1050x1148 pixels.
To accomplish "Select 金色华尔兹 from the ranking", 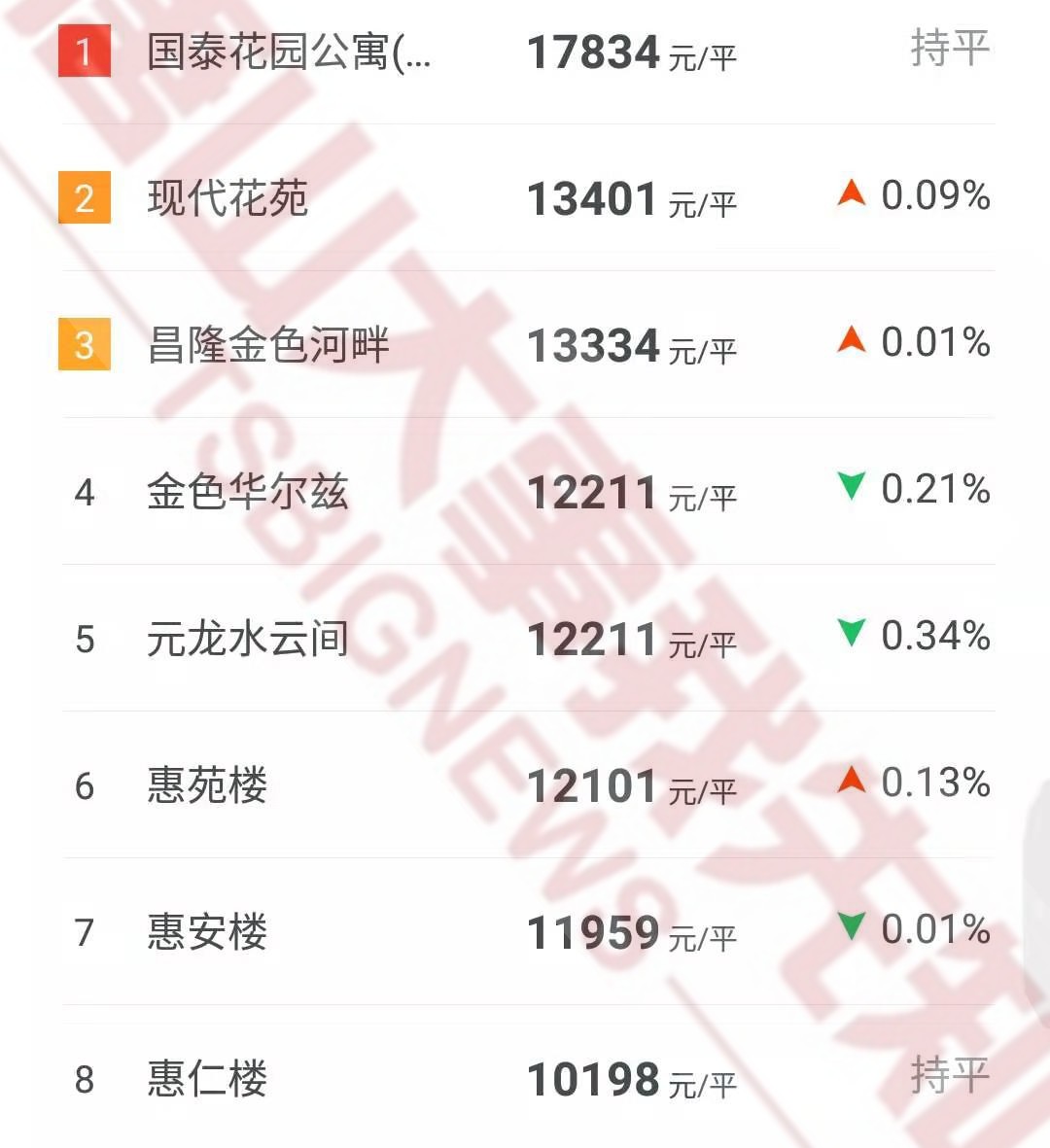I will click(247, 493).
